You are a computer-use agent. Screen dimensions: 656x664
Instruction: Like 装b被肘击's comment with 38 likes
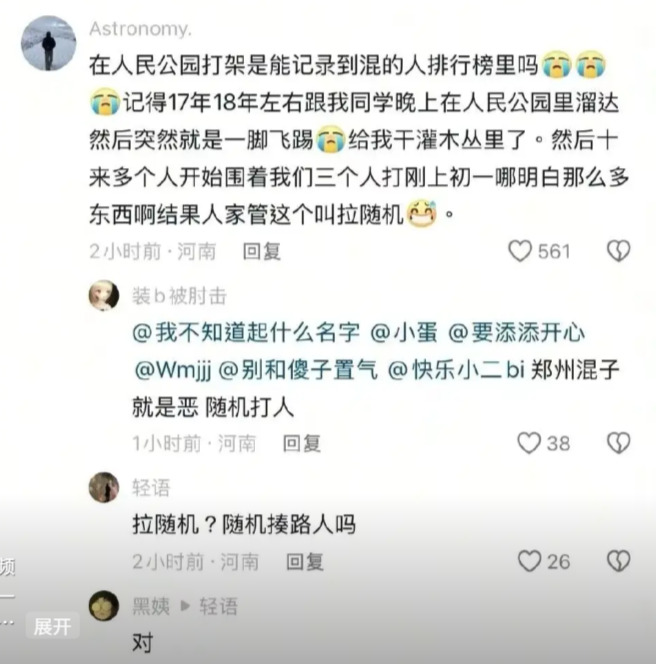click(529, 442)
